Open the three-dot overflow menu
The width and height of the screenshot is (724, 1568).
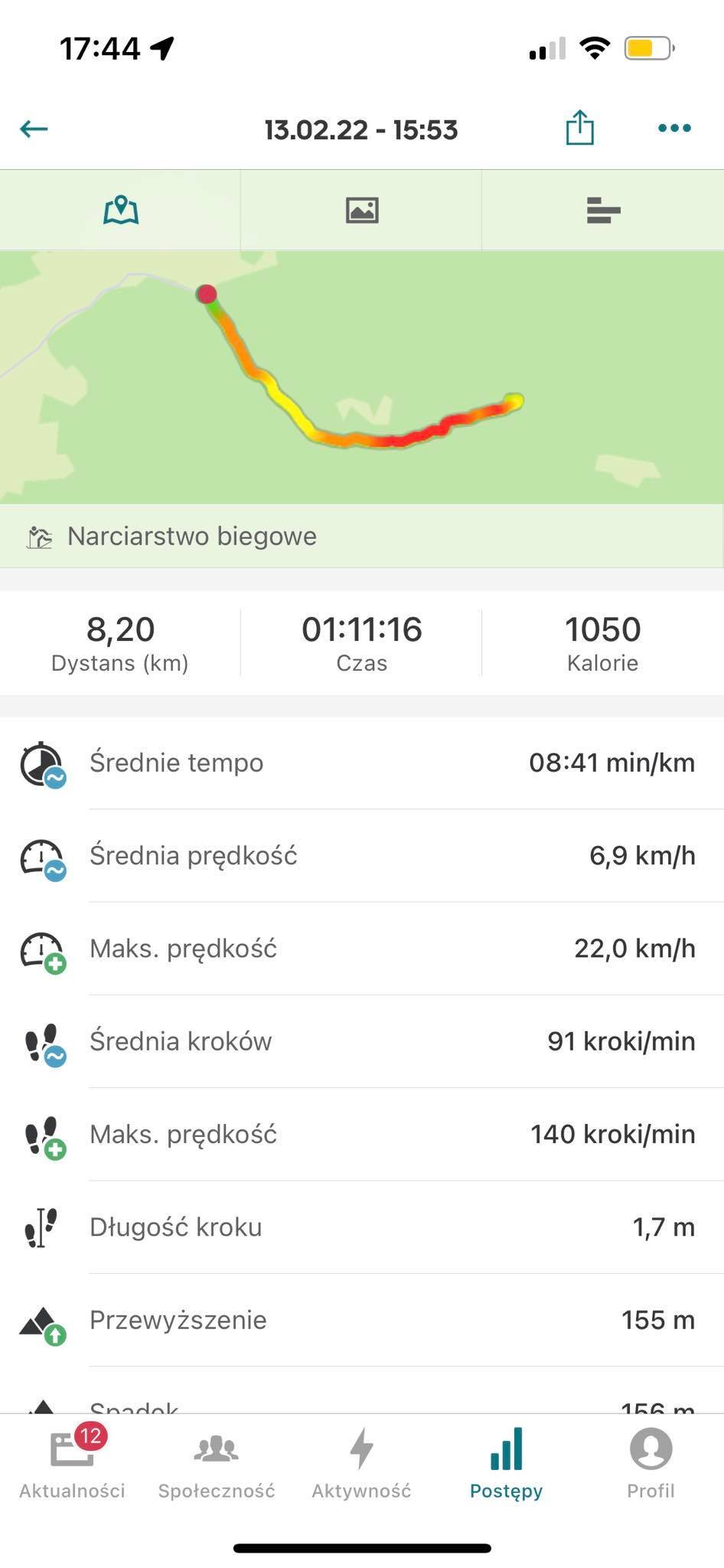pos(674,128)
